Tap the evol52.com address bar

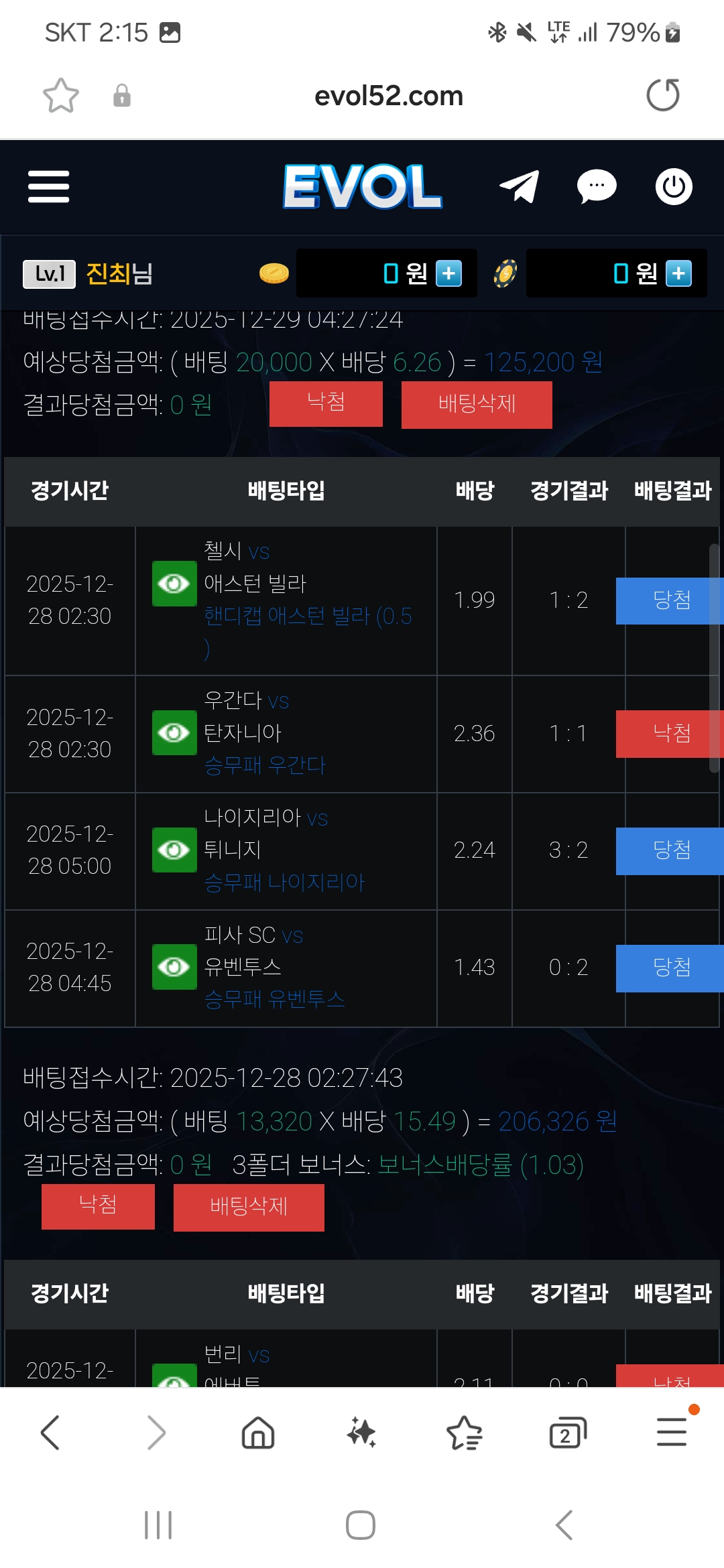click(389, 96)
